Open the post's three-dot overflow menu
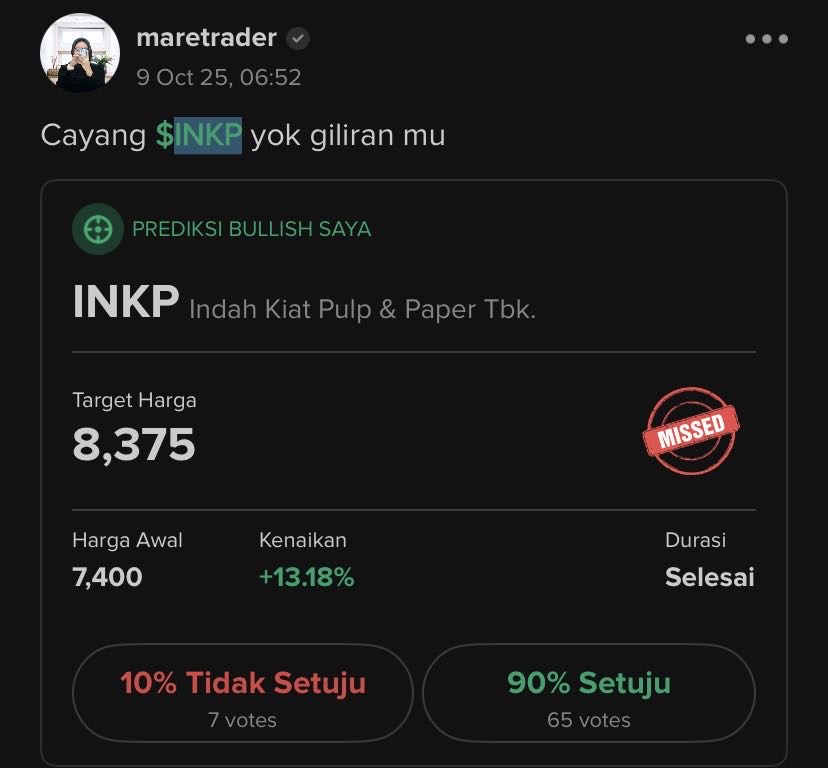The width and height of the screenshot is (828, 768). (766, 40)
